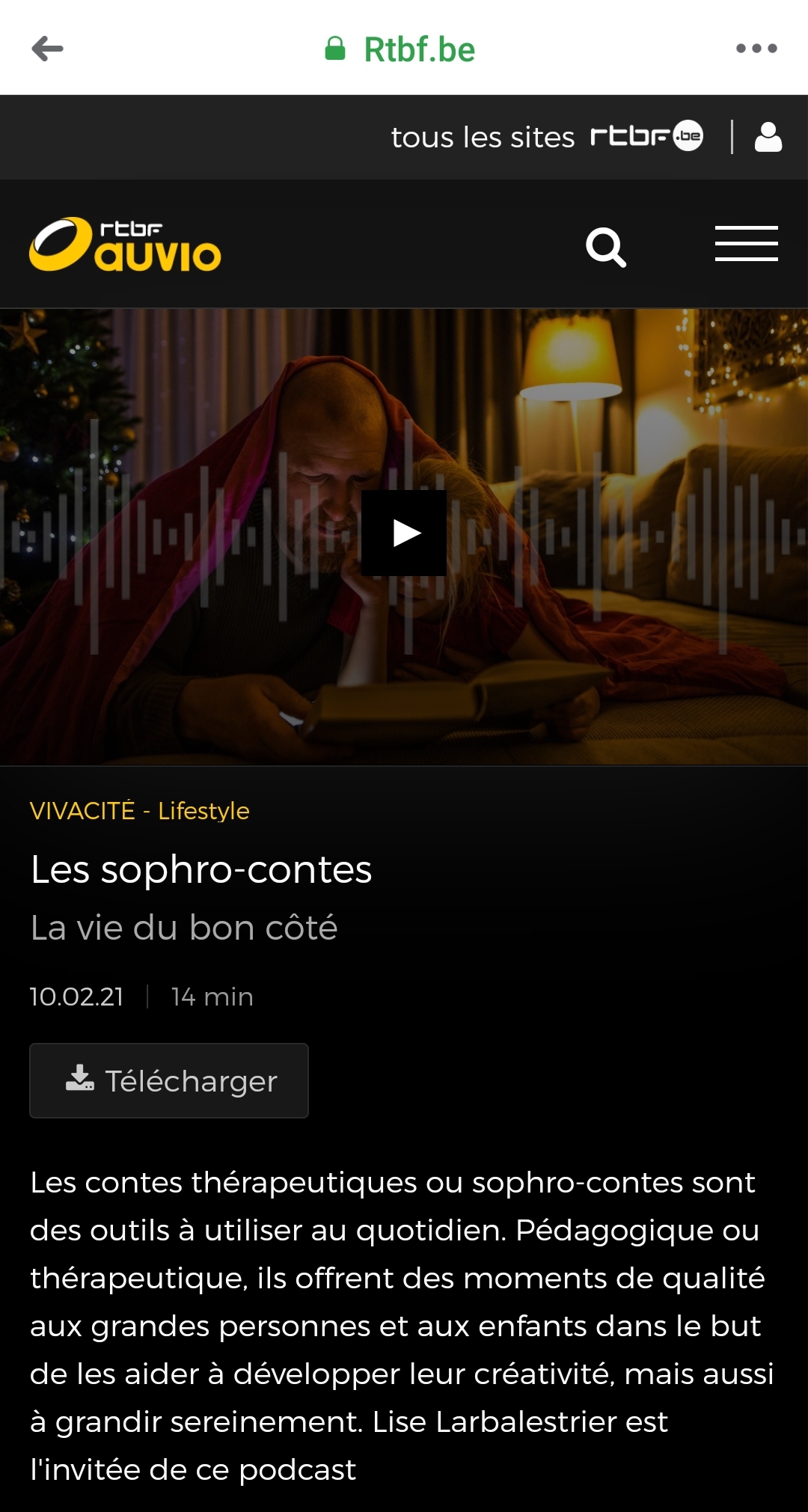Open the VIVACITÉ - Lifestyle category link
The height and width of the screenshot is (1512, 808).
tap(139, 811)
